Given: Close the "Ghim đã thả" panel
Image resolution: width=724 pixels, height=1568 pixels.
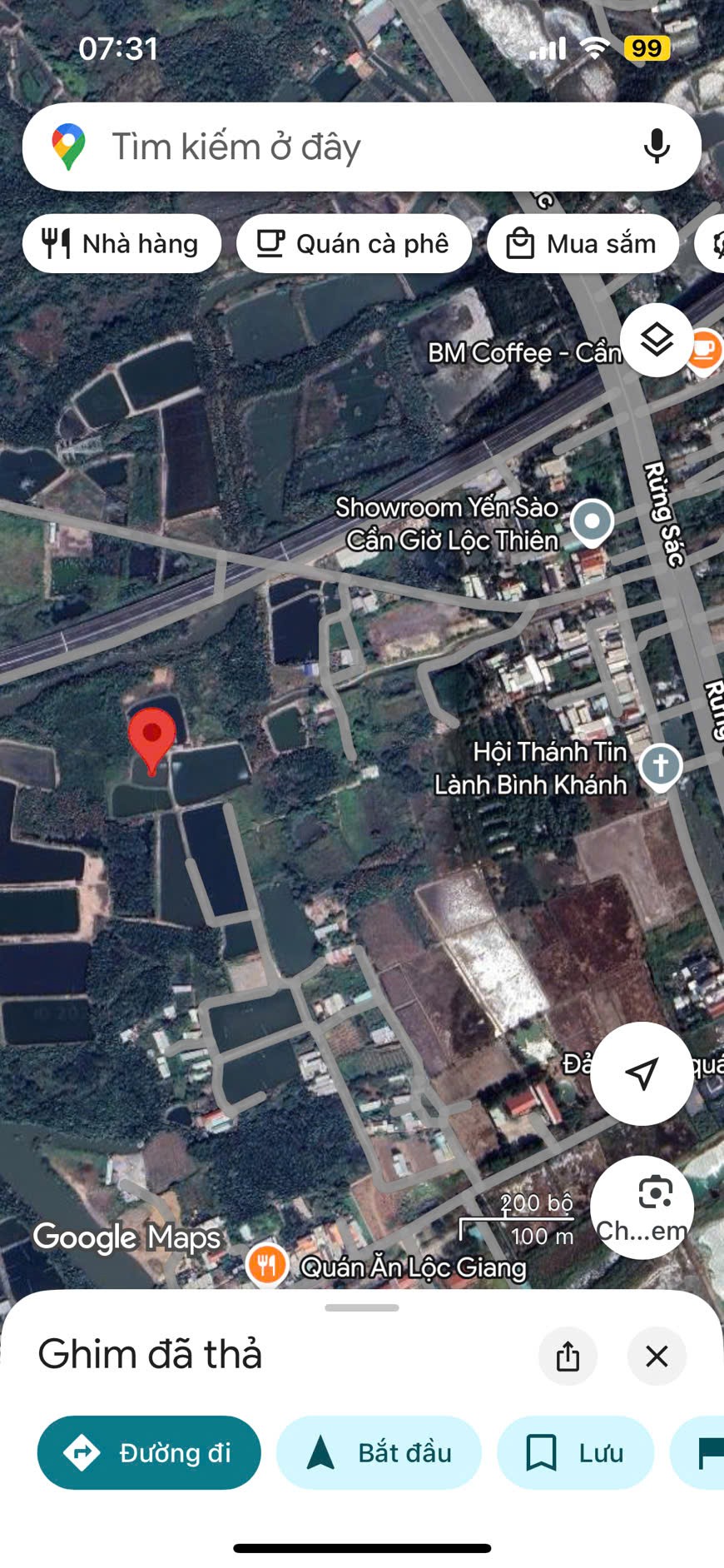Looking at the screenshot, I should (x=657, y=1356).
